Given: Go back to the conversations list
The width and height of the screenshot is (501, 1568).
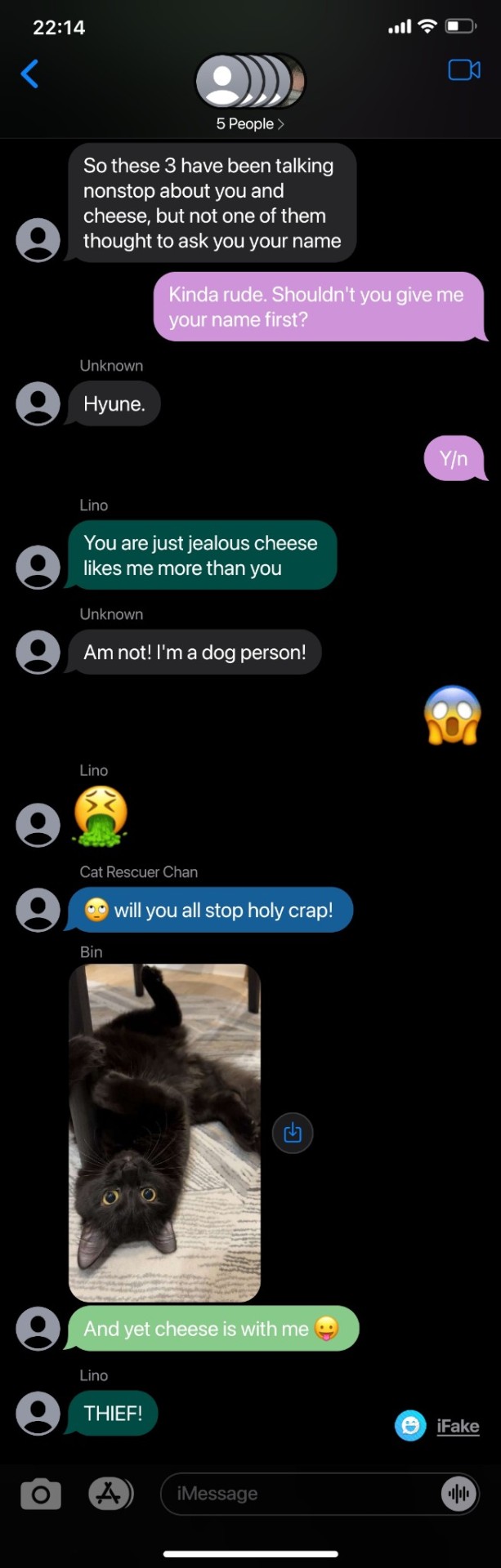Looking at the screenshot, I should point(29,73).
